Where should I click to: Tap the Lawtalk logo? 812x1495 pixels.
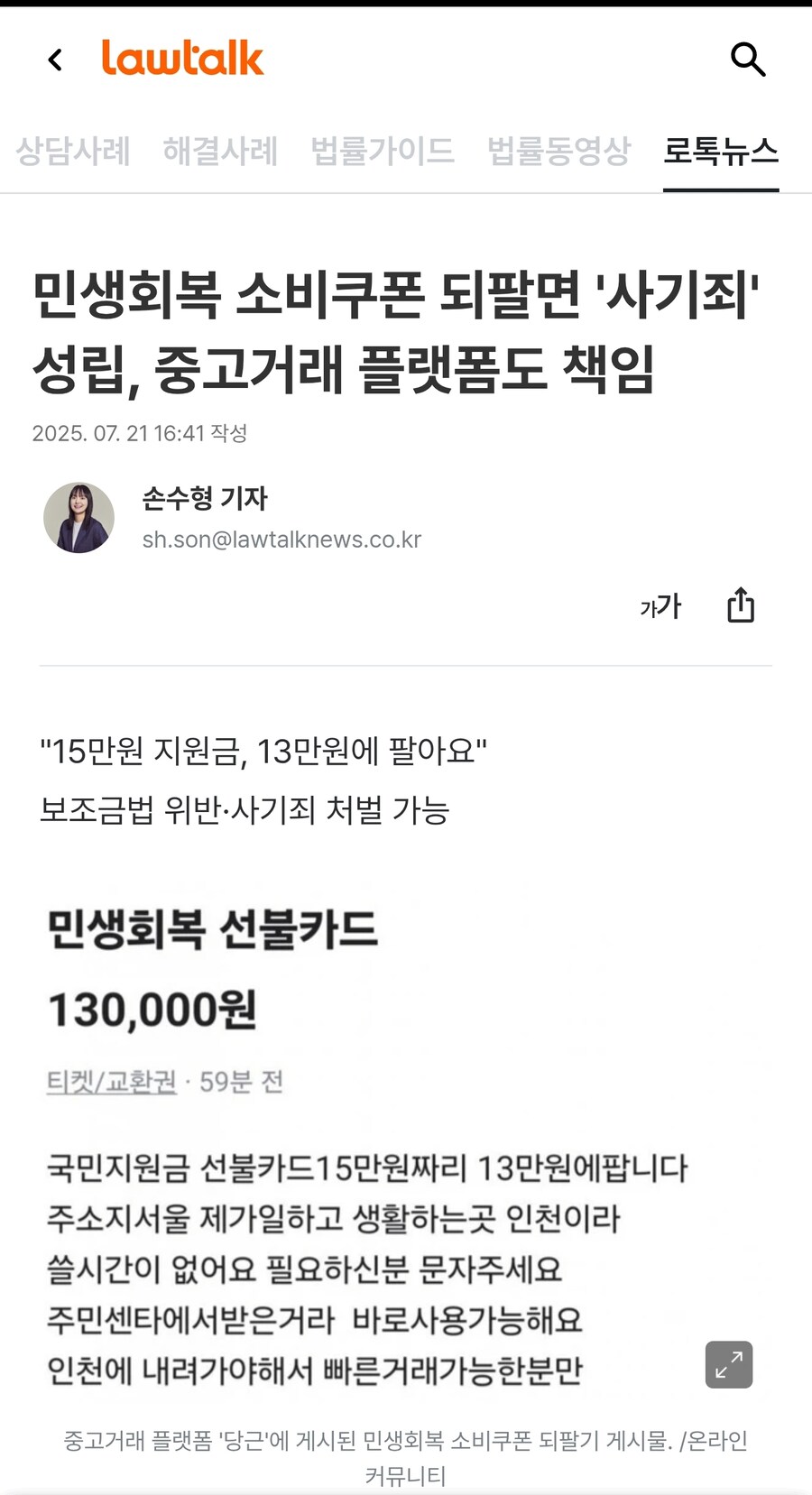(x=183, y=58)
